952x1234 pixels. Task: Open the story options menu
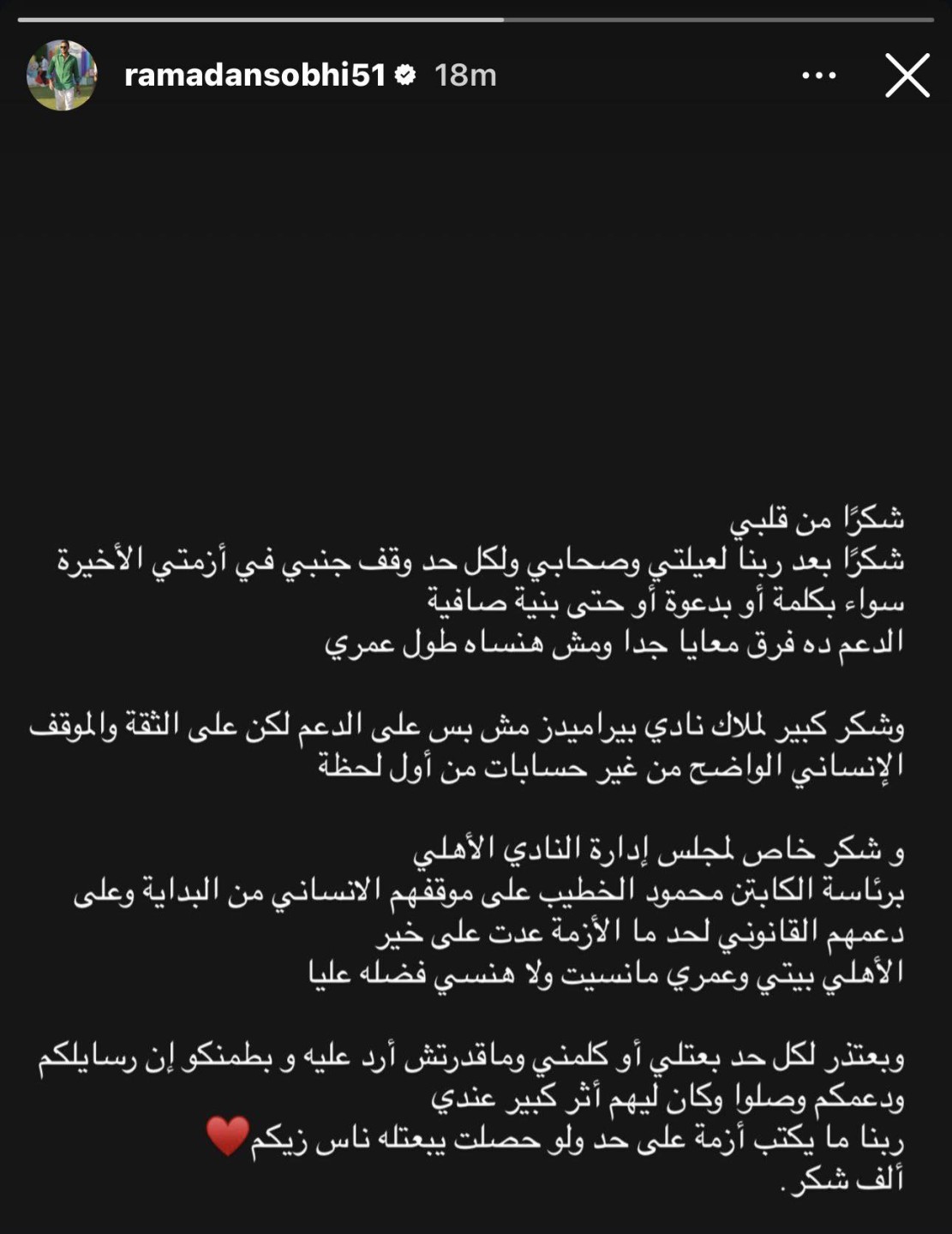pos(818,75)
